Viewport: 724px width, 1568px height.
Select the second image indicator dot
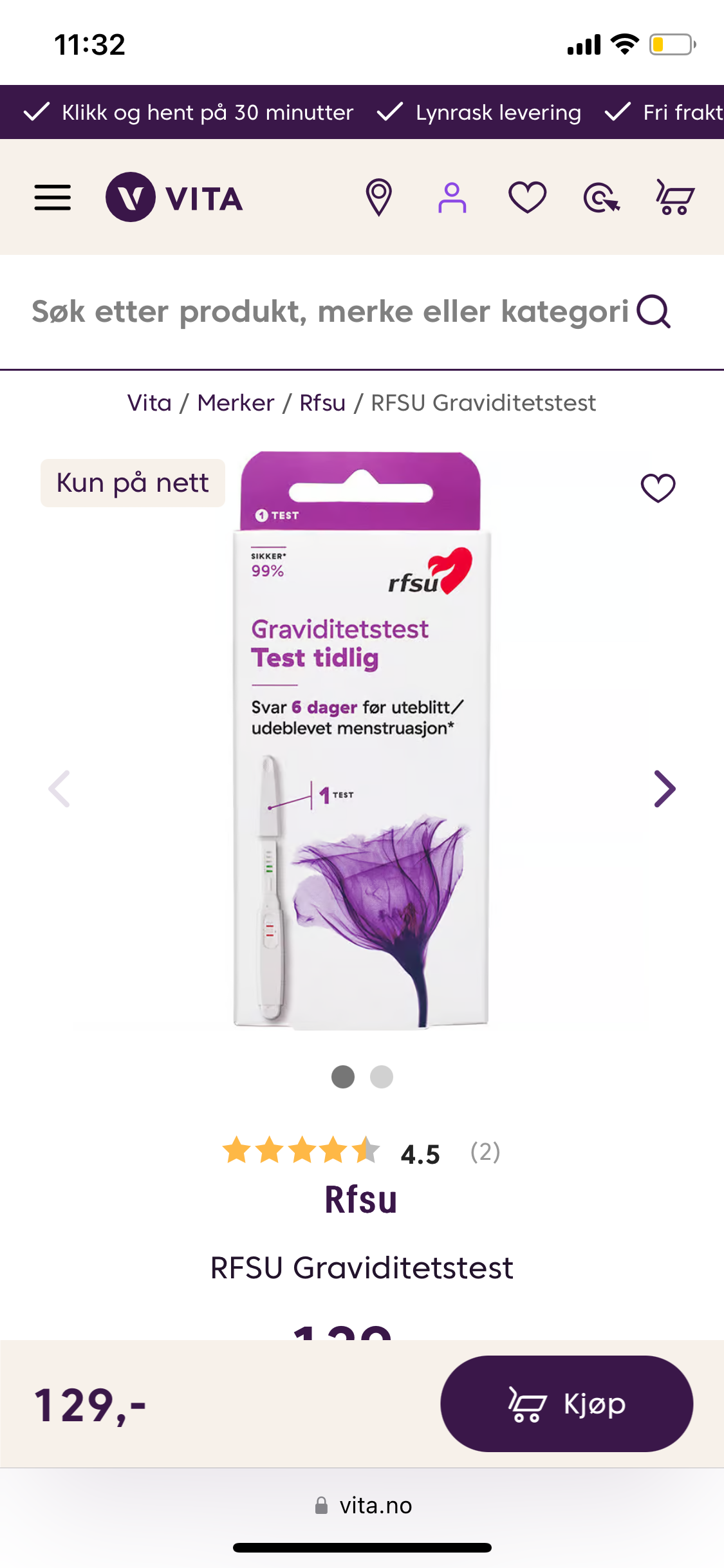(382, 1077)
